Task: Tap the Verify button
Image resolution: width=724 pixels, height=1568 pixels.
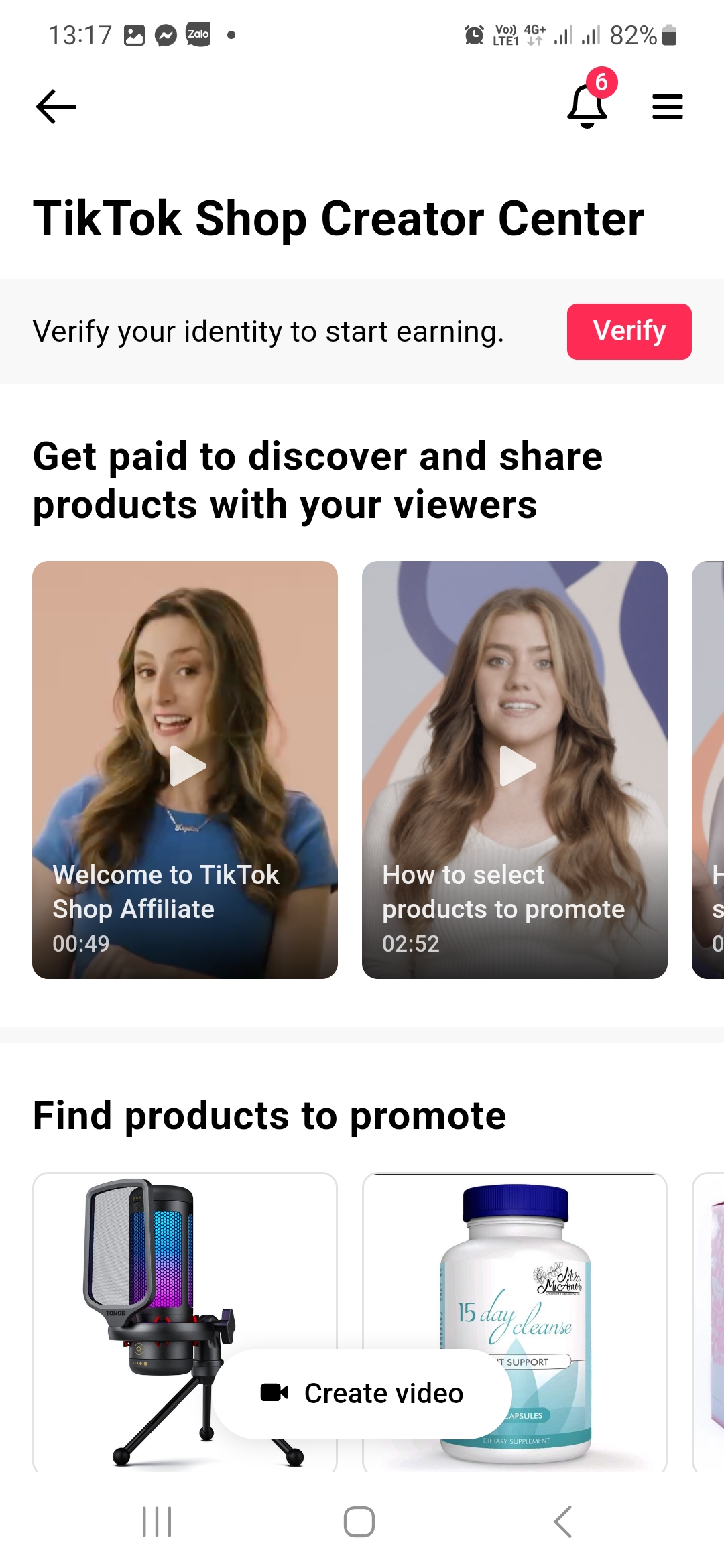Action: (629, 332)
